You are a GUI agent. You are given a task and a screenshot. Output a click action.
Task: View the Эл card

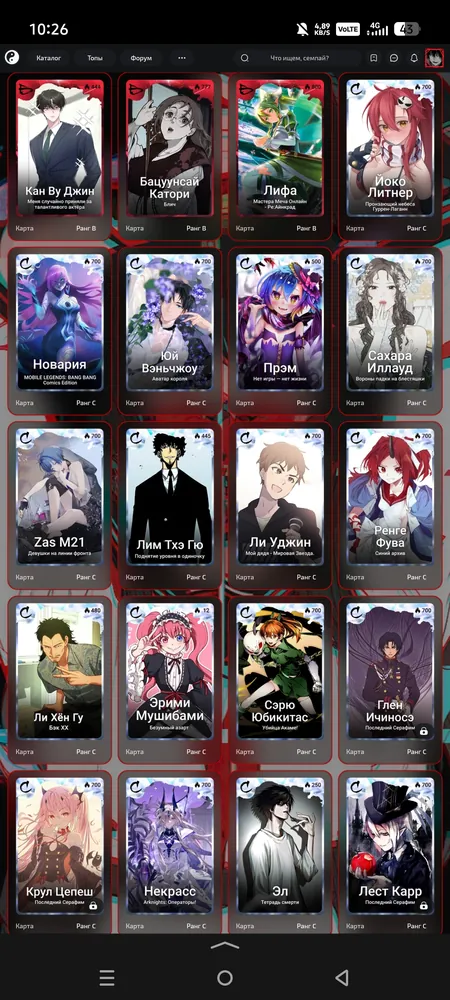pyautogui.click(x=280, y=853)
